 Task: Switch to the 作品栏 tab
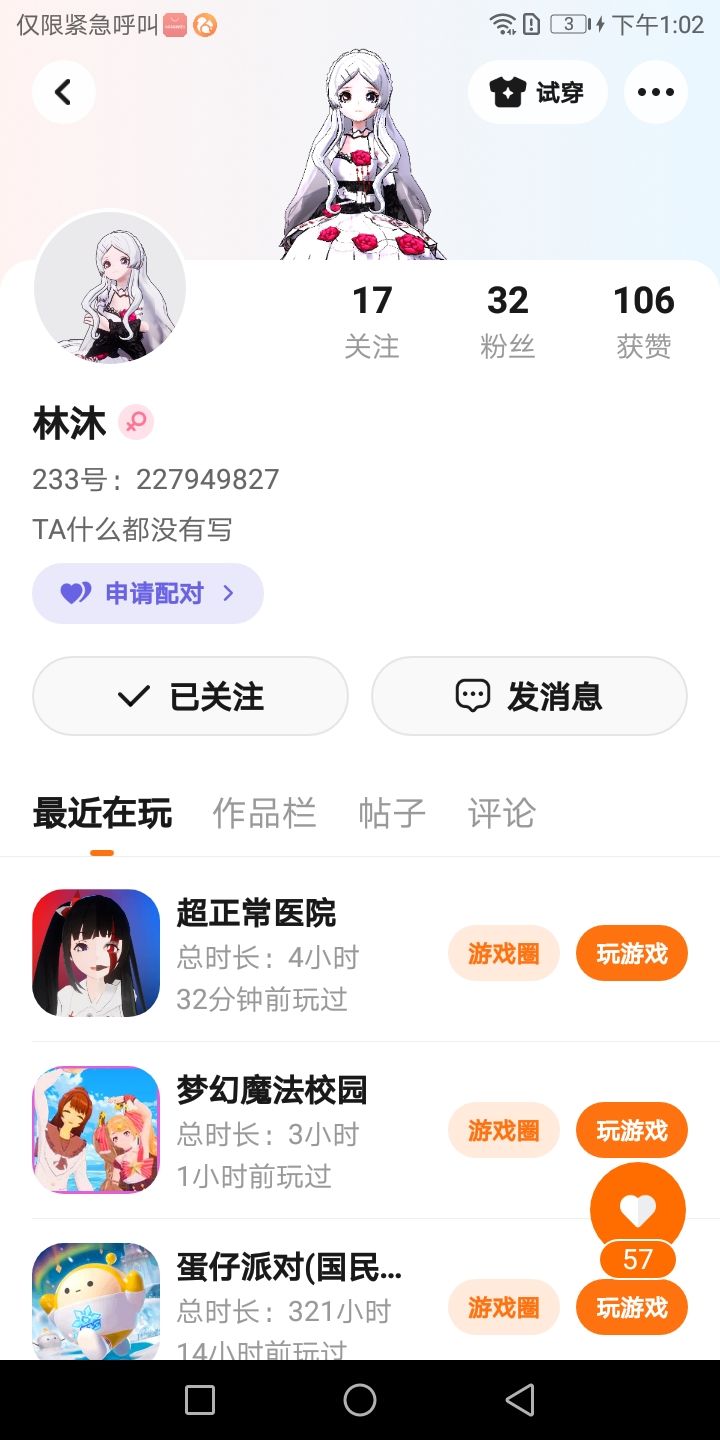pyautogui.click(x=264, y=814)
